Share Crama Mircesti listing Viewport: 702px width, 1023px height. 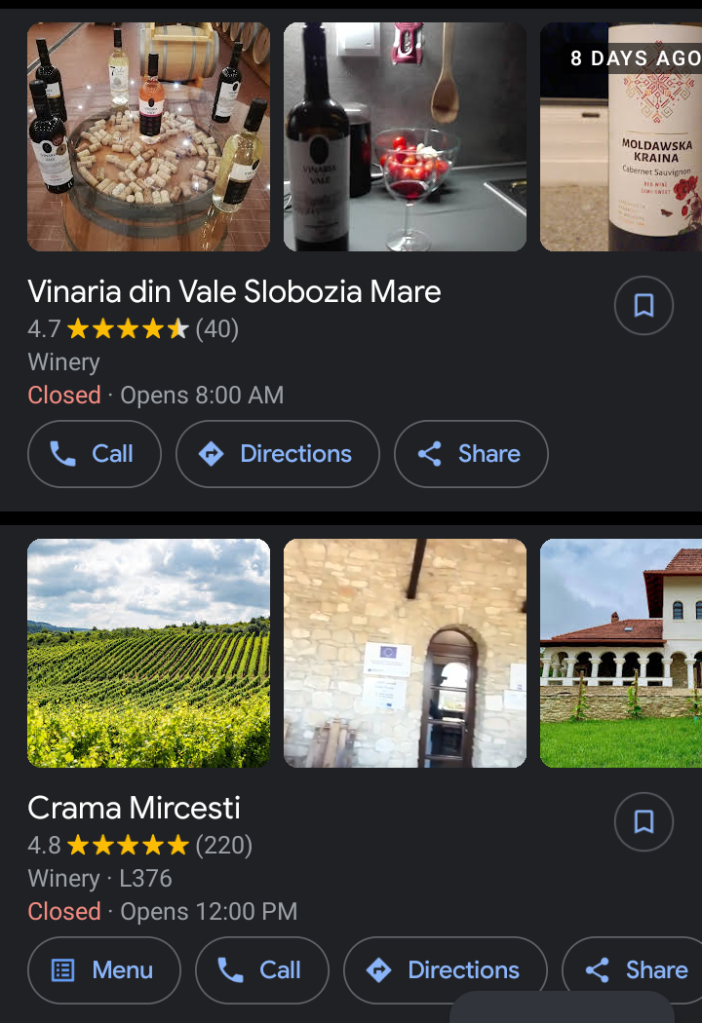click(637, 970)
